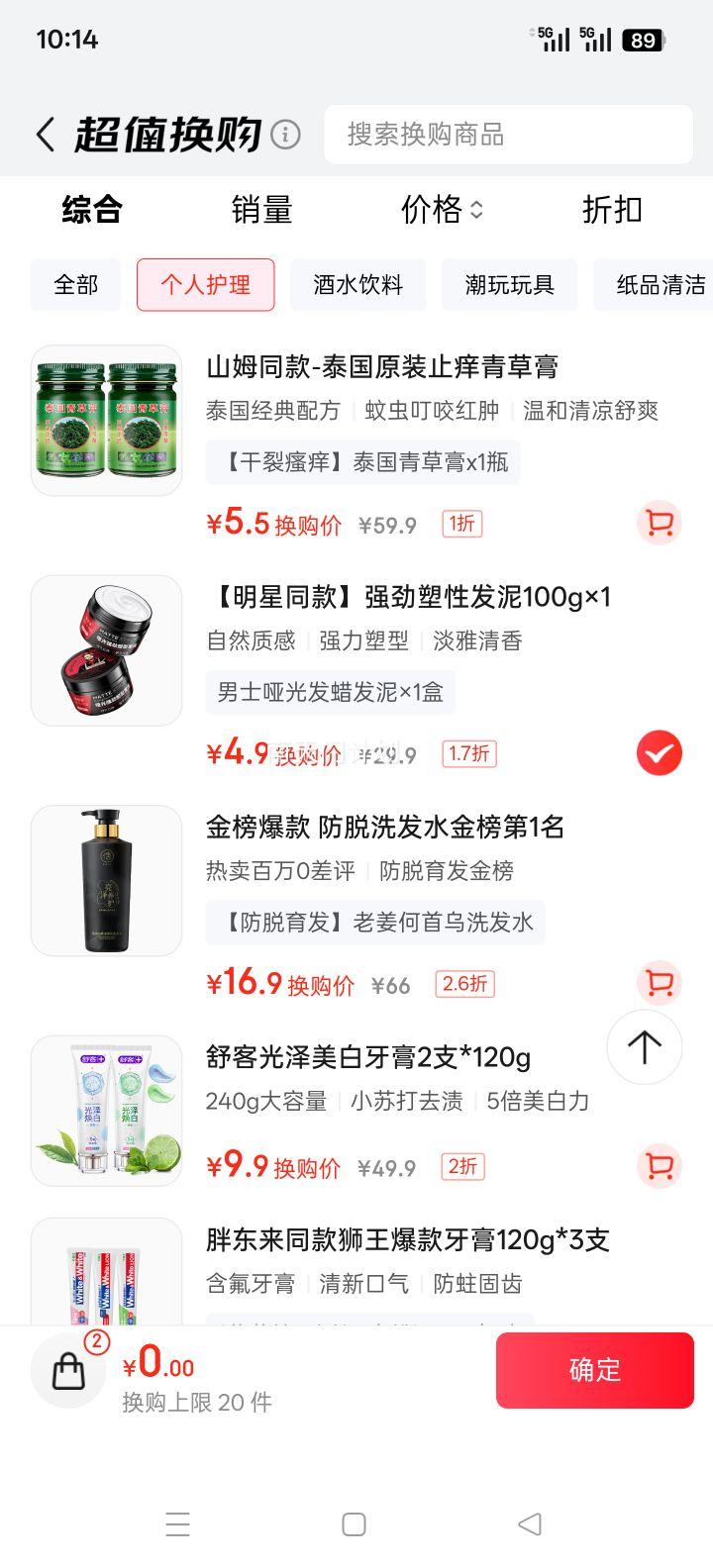
Task: Open 狮王爆款牙膏 product card
Action: tap(407, 1240)
